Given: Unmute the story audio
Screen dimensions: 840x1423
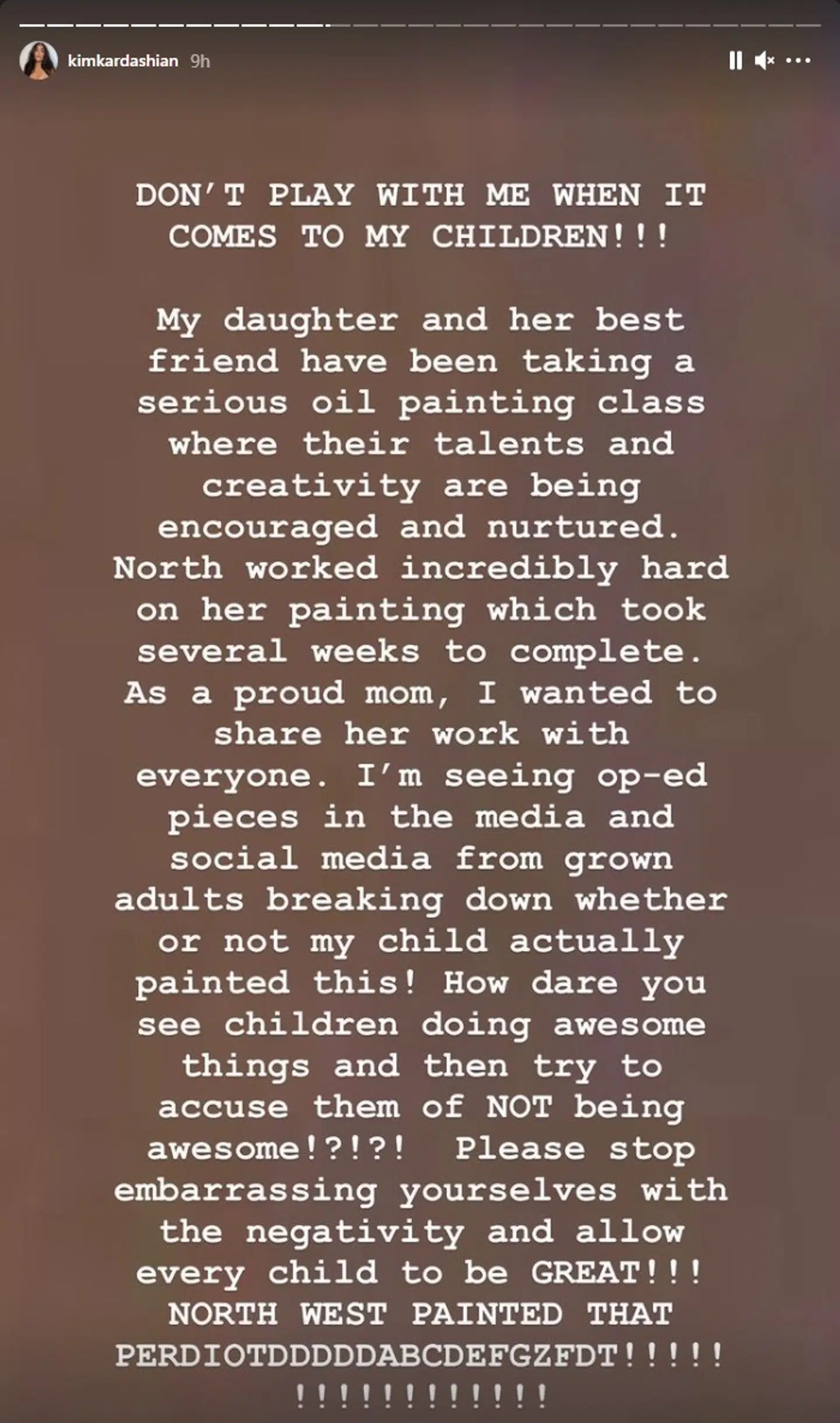Looking at the screenshot, I should [x=764, y=60].
